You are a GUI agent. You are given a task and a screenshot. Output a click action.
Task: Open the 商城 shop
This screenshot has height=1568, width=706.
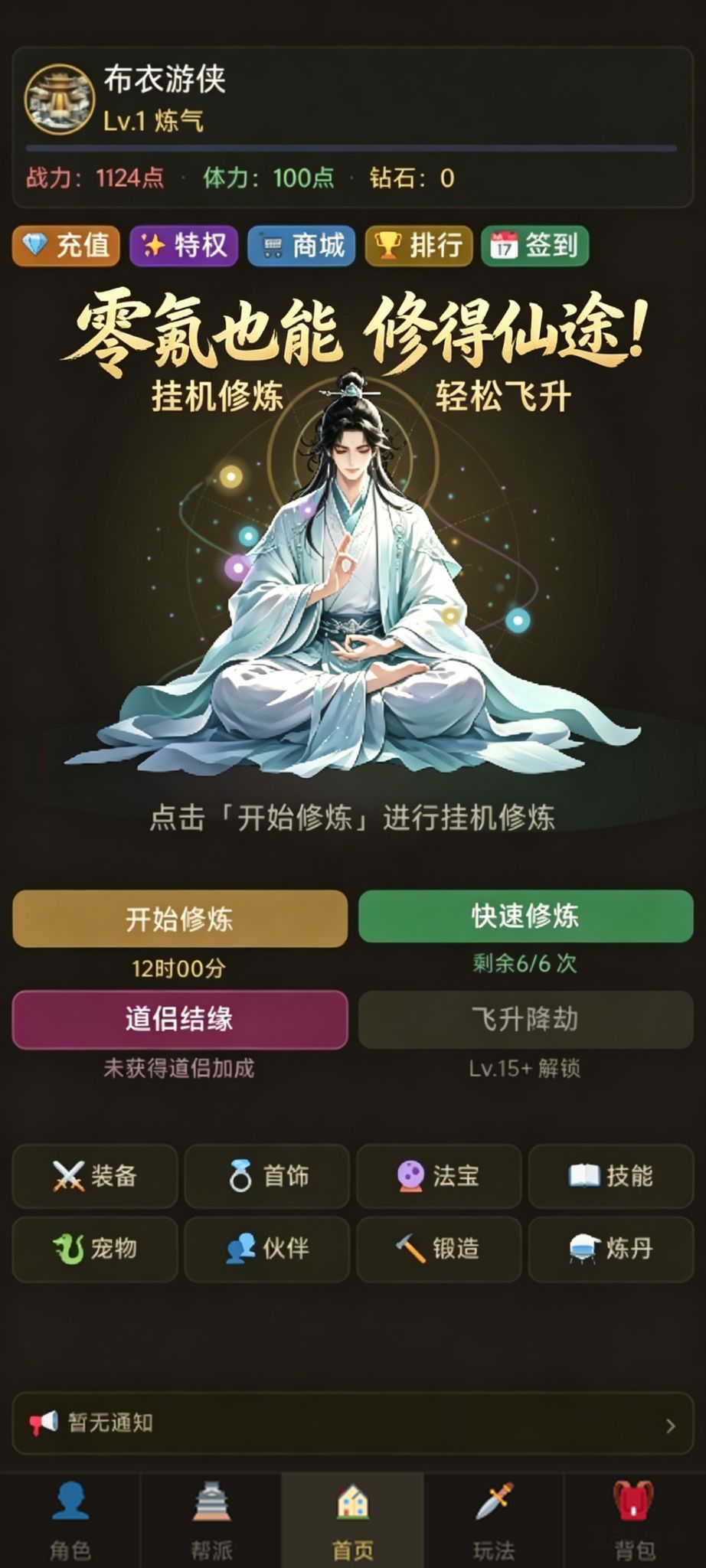coord(302,246)
